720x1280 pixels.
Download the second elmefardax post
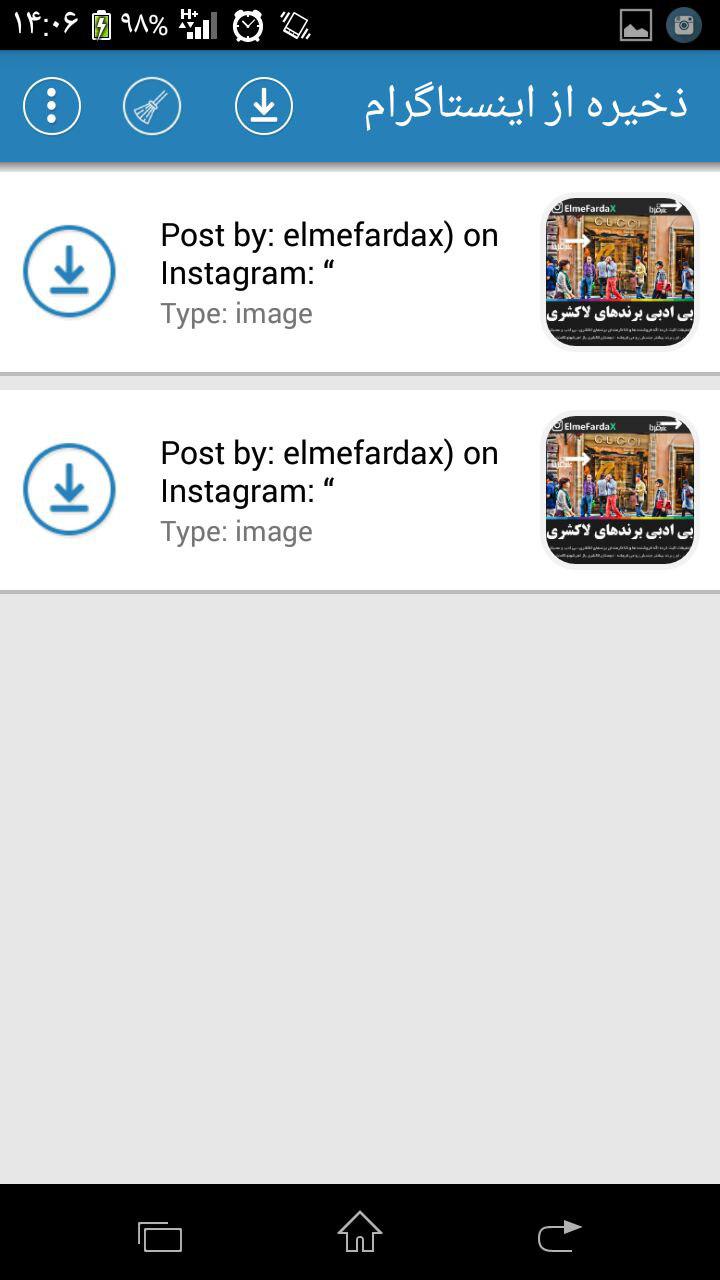coord(69,489)
